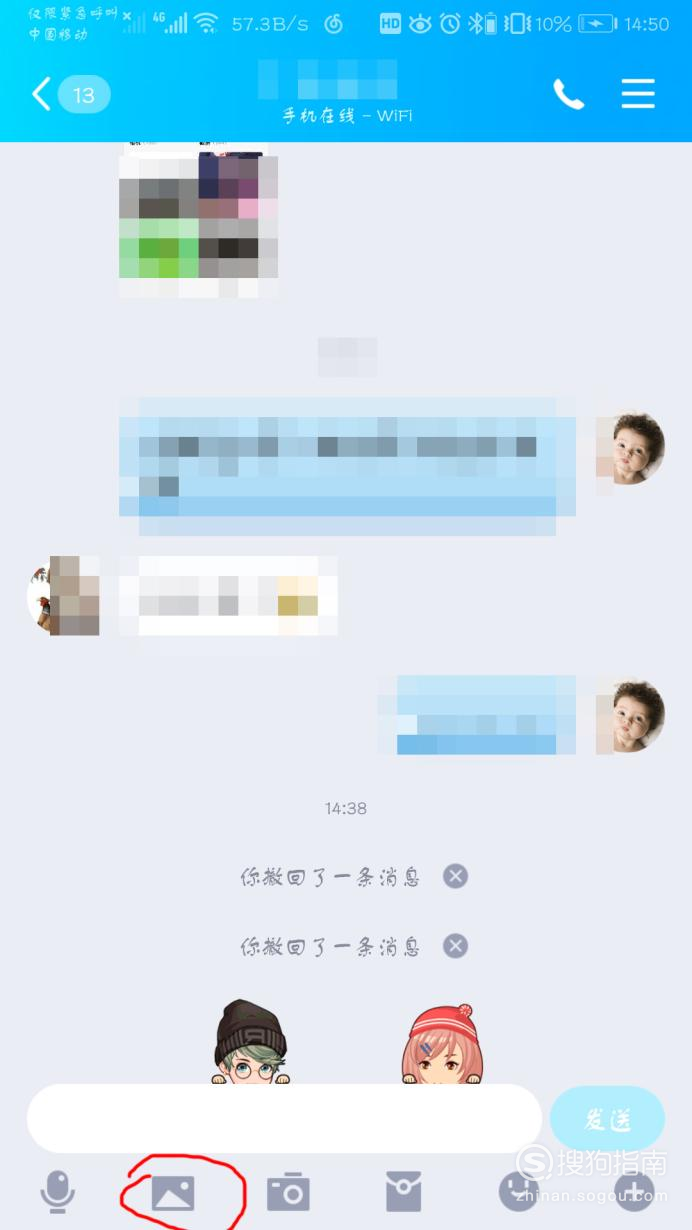692x1230 pixels.
Task: Open the plus menu for more options
Action: [x=634, y=1192]
